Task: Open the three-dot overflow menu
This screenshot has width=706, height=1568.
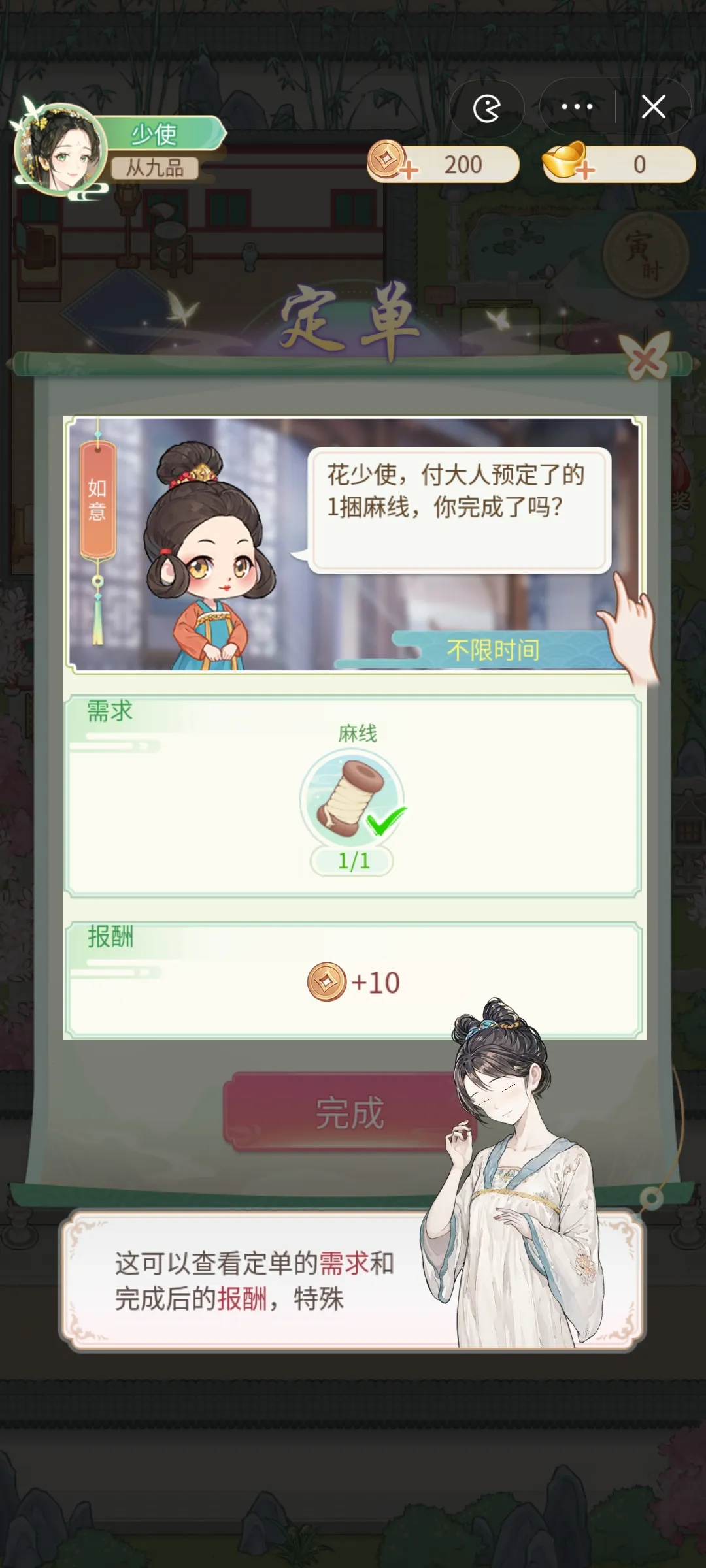Action: [x=577, y=106]
